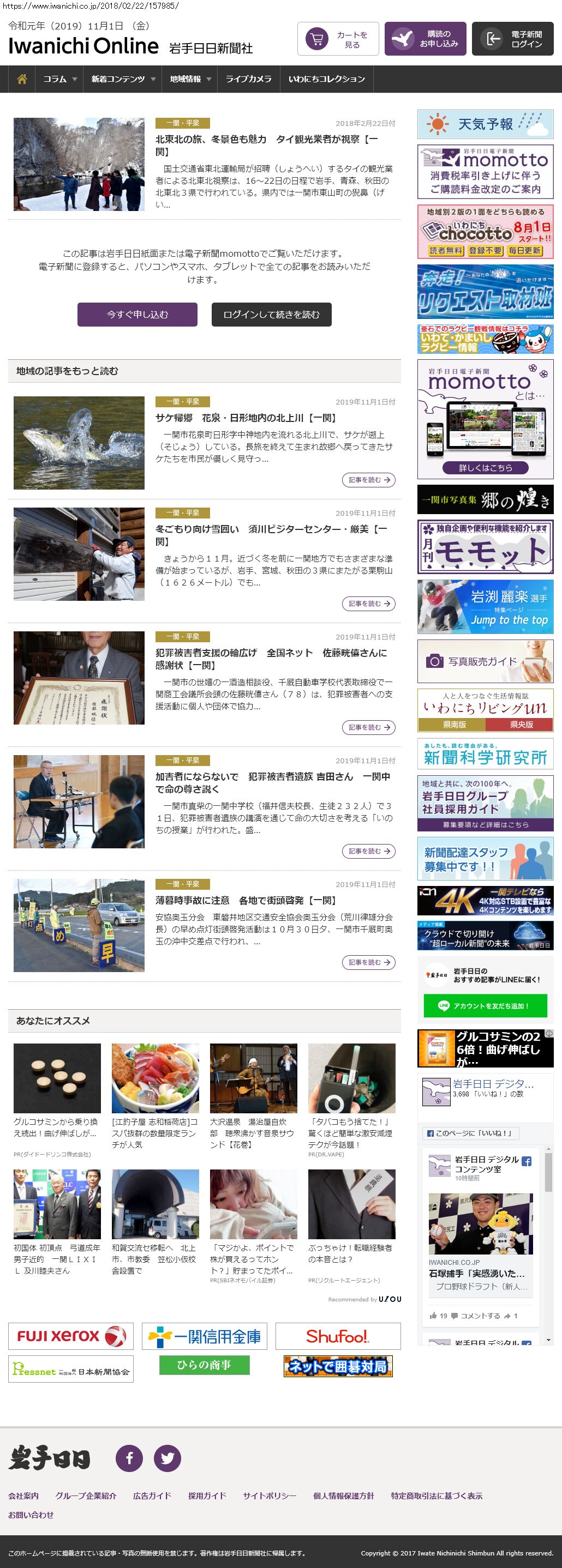Open the Twitter icon in the footer
Viewport: 562px width, 1568px height.
point(167,1458)
